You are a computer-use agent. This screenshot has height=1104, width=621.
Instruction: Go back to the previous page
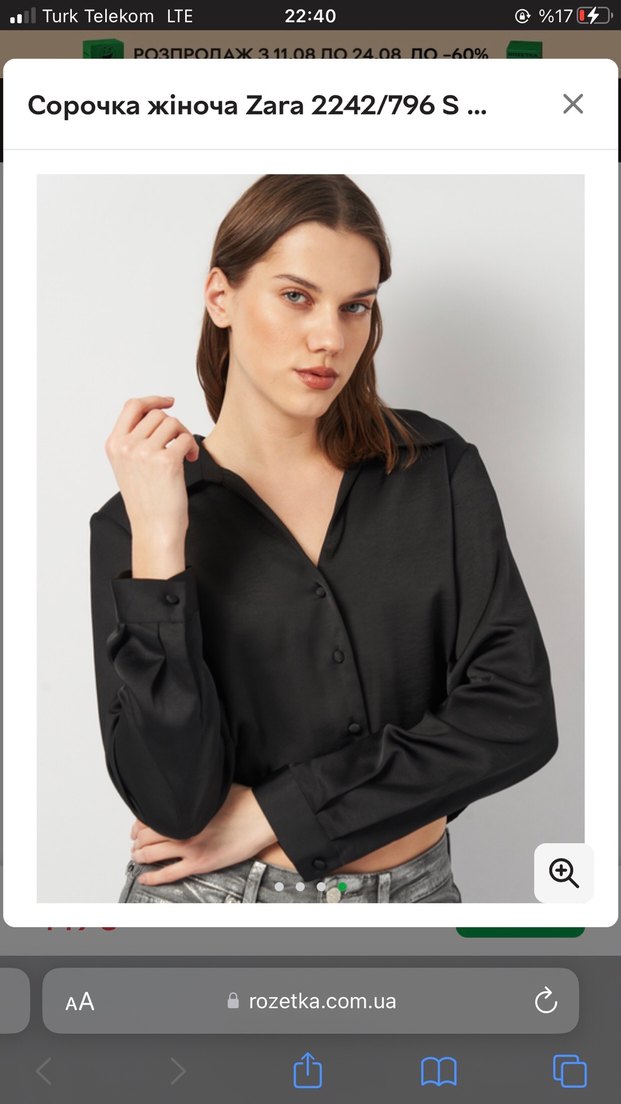coord(44,1071)
